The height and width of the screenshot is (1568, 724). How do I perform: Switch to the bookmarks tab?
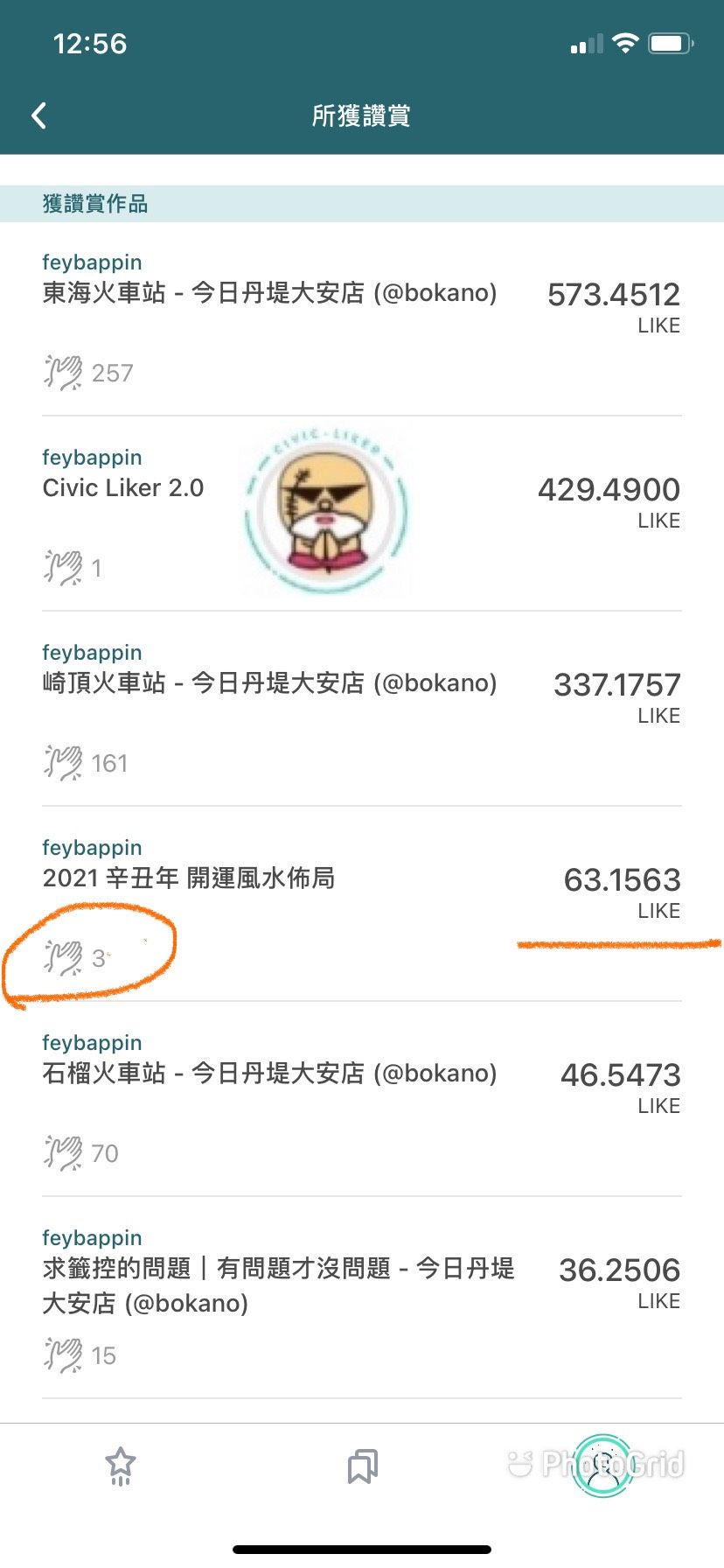[x=362, y=1466]
